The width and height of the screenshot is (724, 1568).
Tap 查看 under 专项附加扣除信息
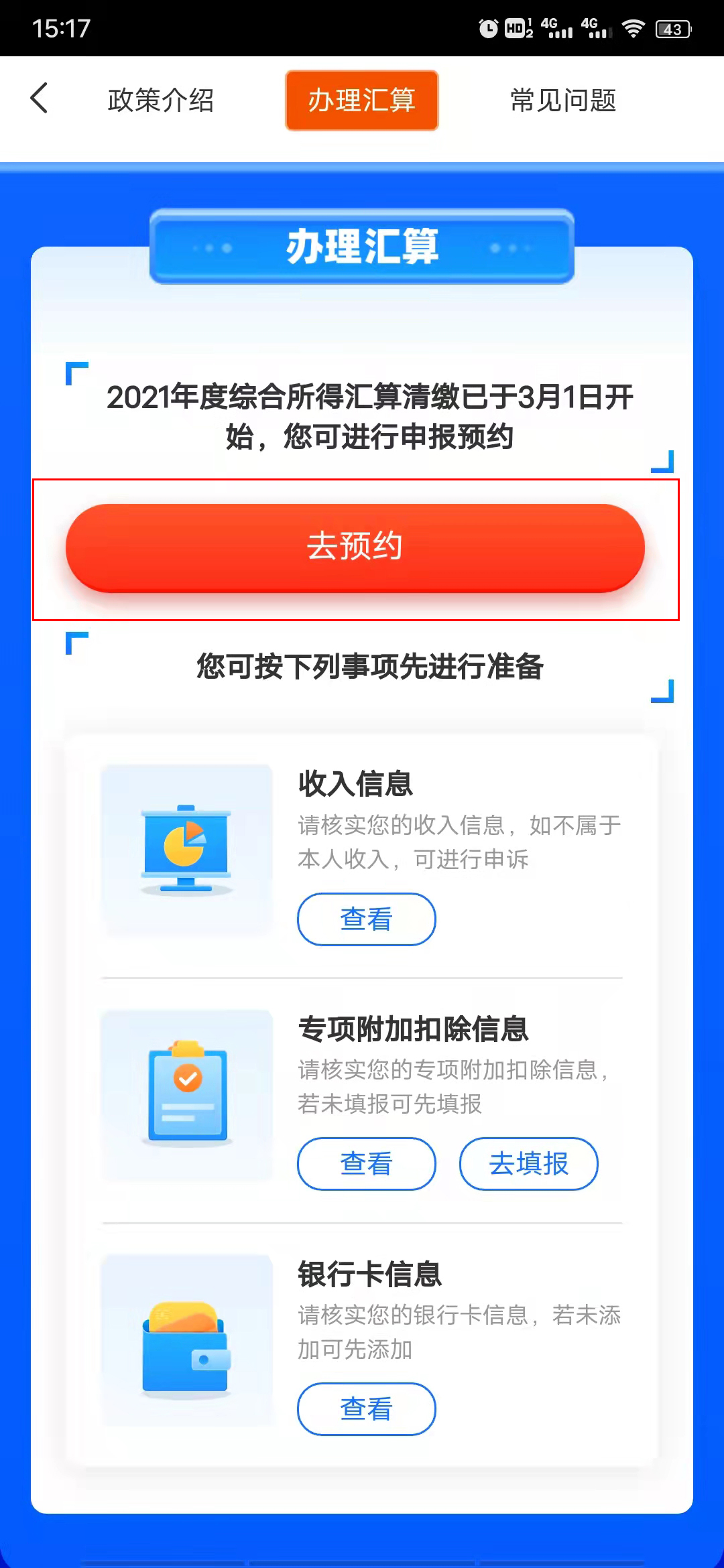[x=365, y=1164]
